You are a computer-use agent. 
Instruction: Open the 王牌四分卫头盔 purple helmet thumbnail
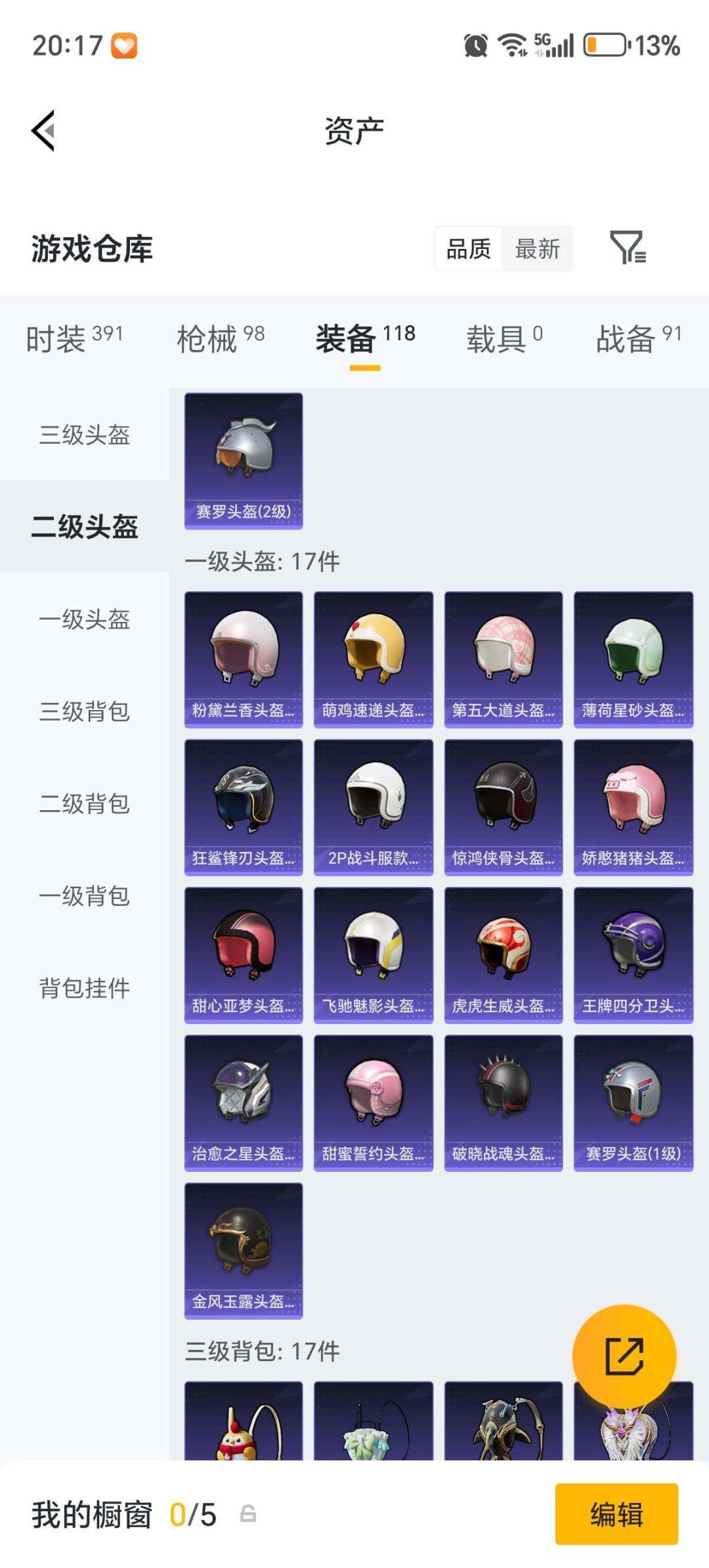(x=633, y=954)
